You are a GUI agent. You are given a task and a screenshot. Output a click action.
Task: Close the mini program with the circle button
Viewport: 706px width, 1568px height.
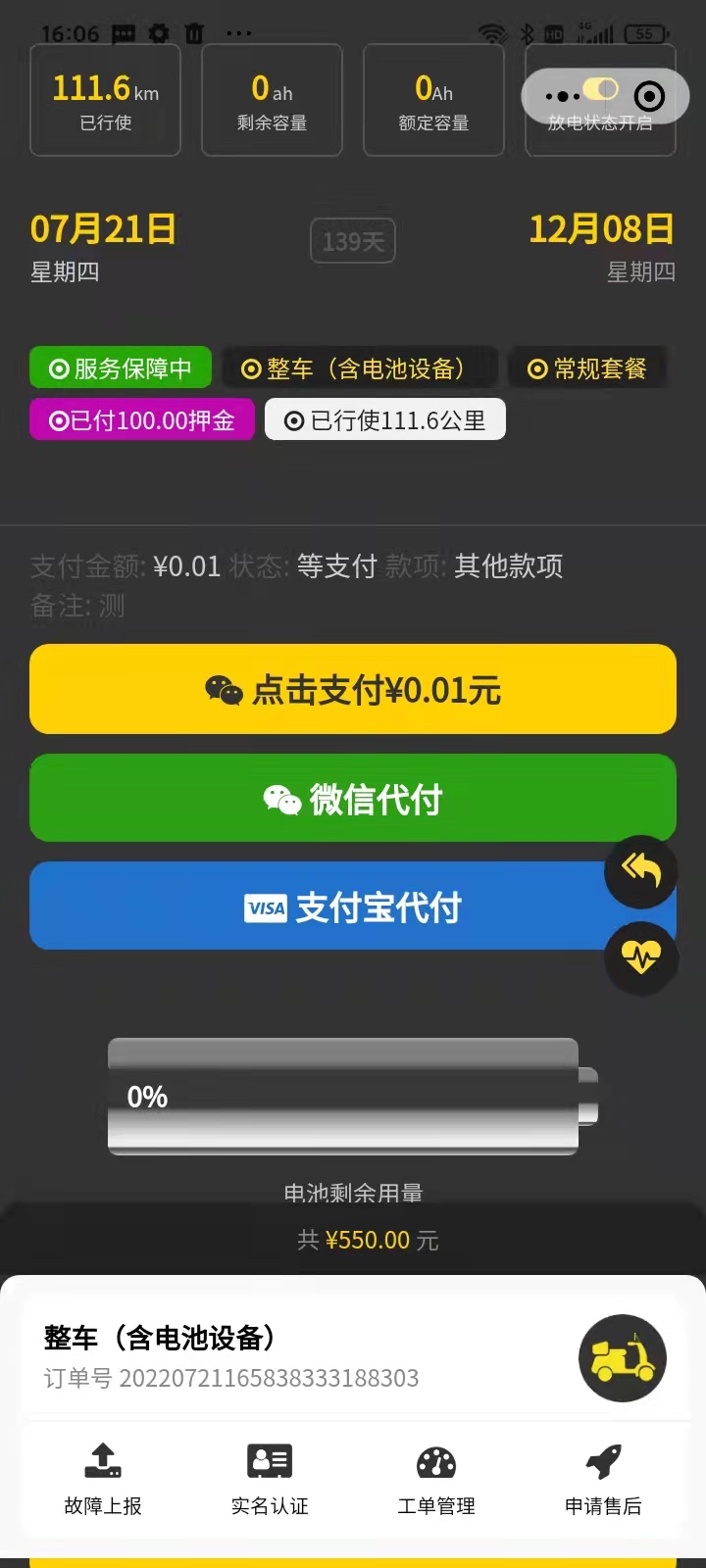coord(649,96)
